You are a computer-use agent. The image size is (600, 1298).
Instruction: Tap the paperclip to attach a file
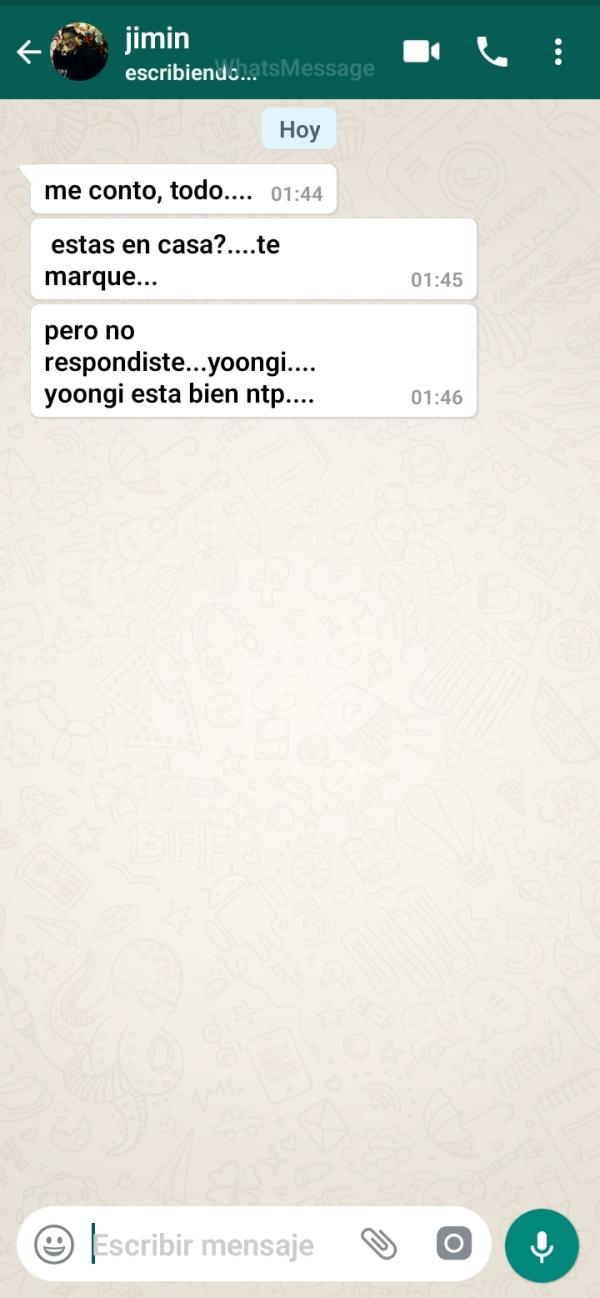[x=379, y=1244]
